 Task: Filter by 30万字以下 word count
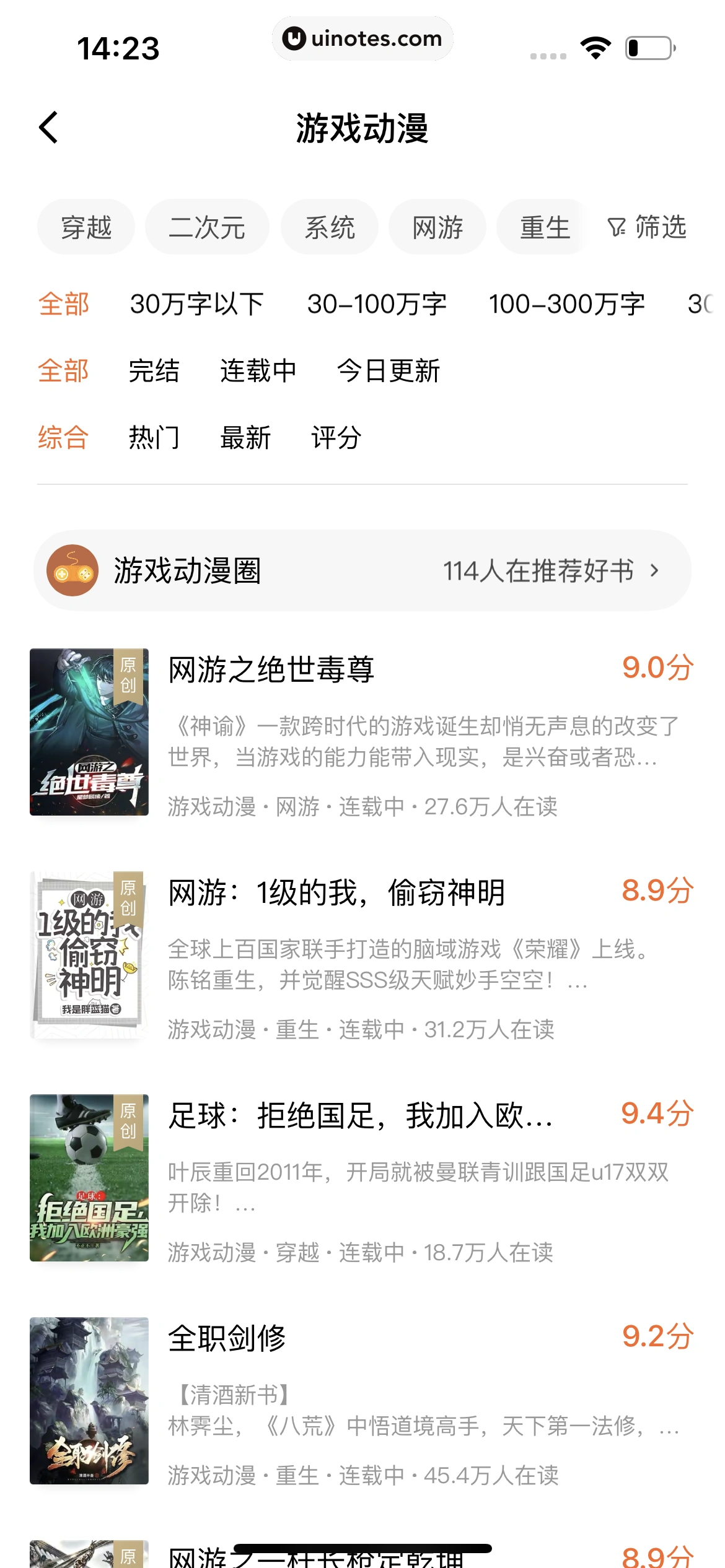[197, 304]
